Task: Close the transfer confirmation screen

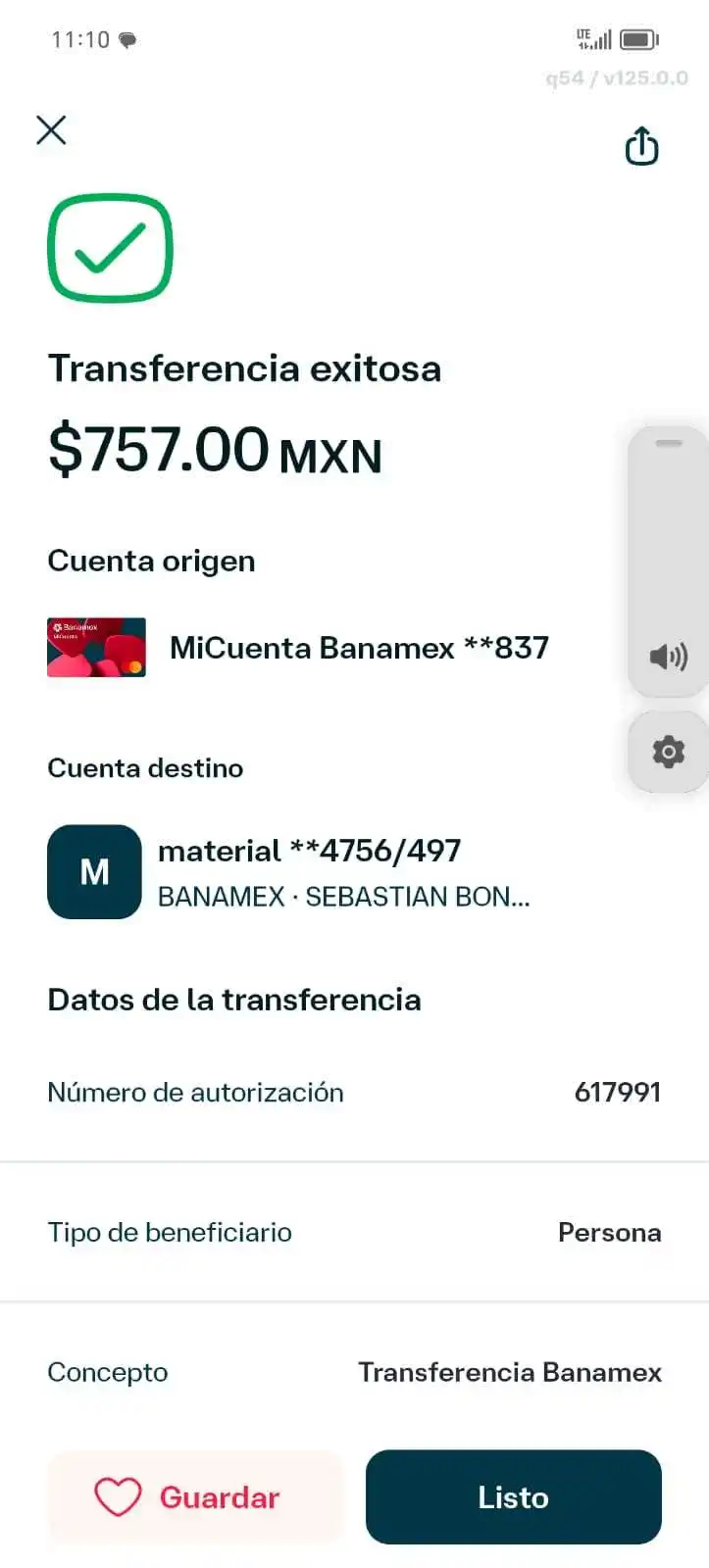Action: [52, 129]
